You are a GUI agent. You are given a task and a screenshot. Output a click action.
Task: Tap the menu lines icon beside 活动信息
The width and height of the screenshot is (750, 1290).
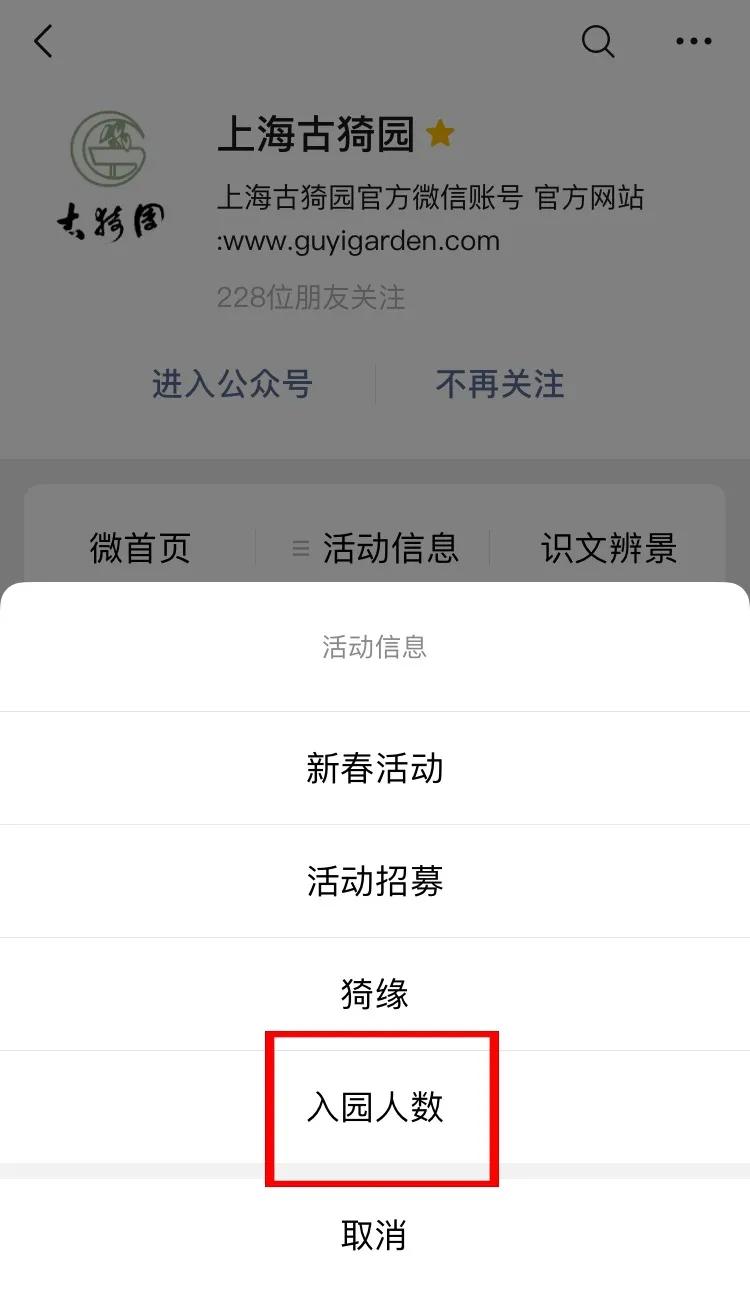click(299, 548)
